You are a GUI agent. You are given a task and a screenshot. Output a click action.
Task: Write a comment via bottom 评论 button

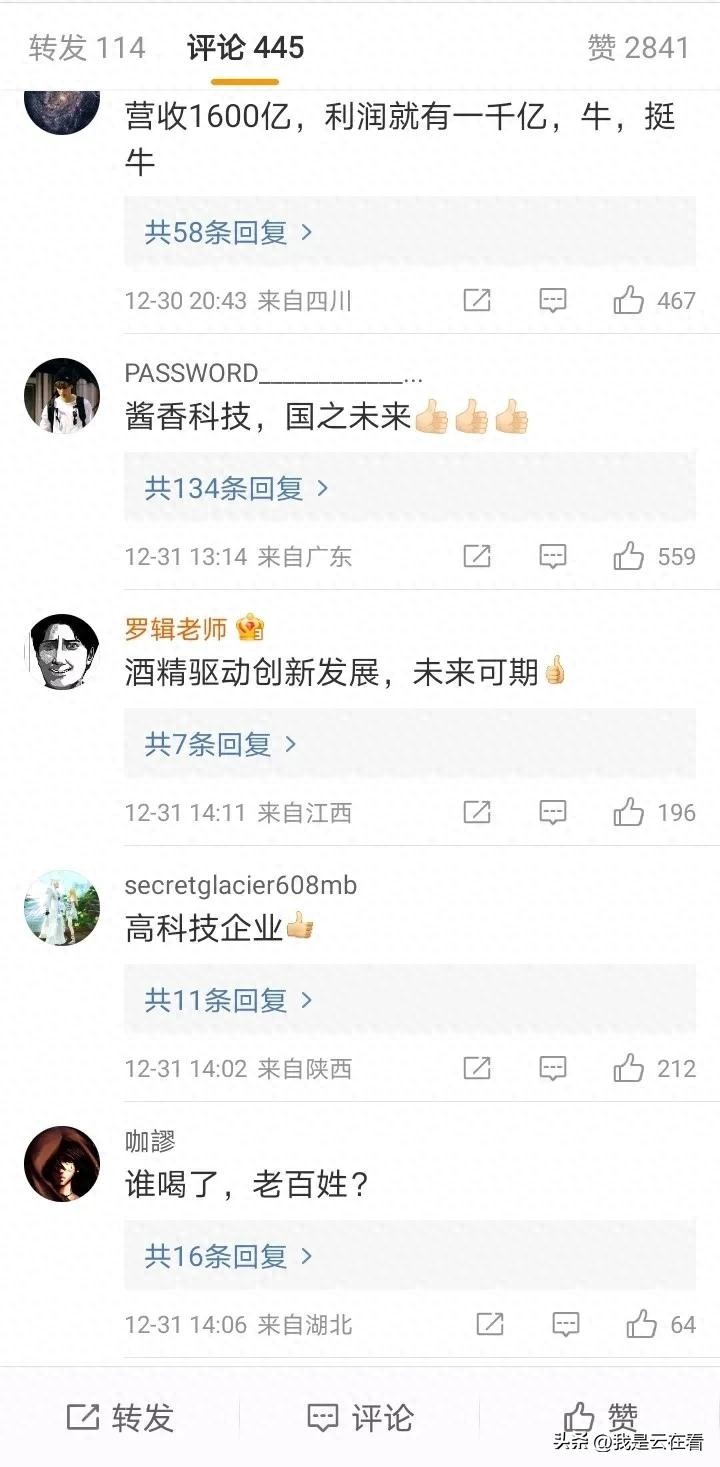coord(360,1417)
